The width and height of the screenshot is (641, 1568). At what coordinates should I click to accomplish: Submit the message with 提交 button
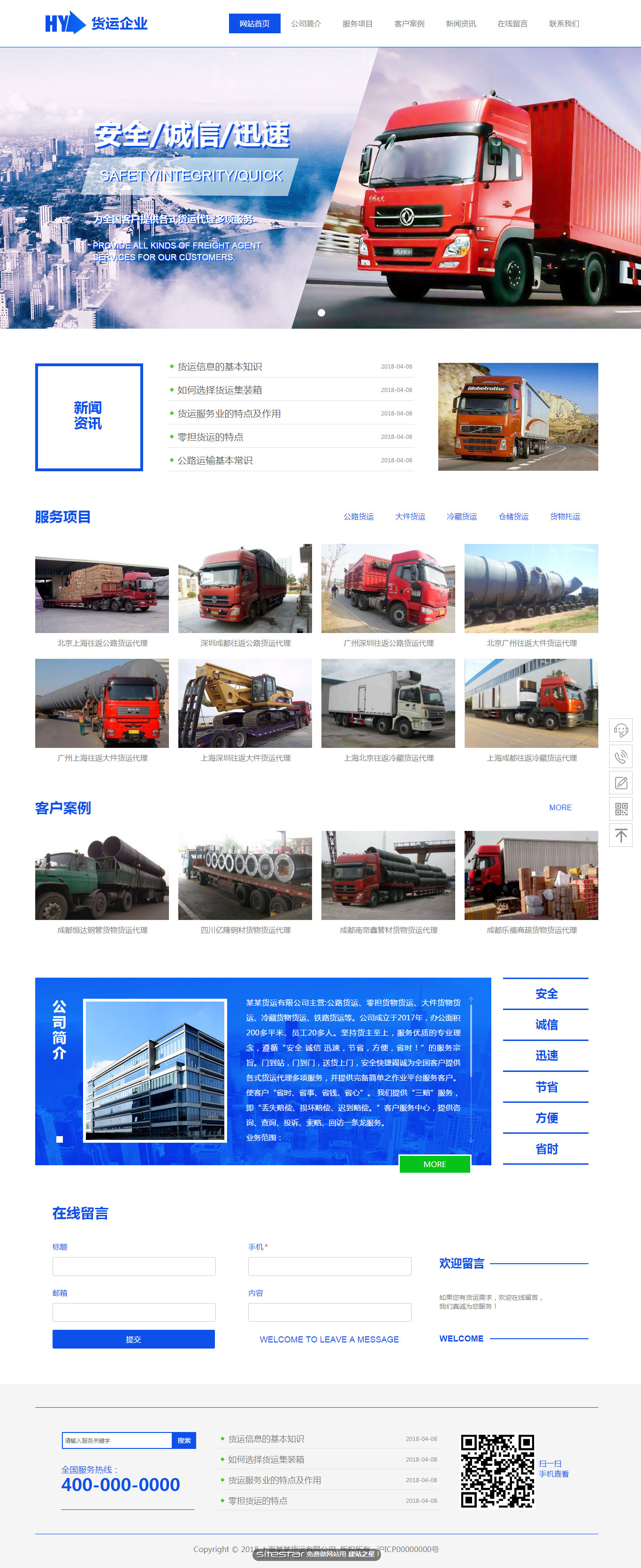pyautogui.click(x=133, y=1339)
